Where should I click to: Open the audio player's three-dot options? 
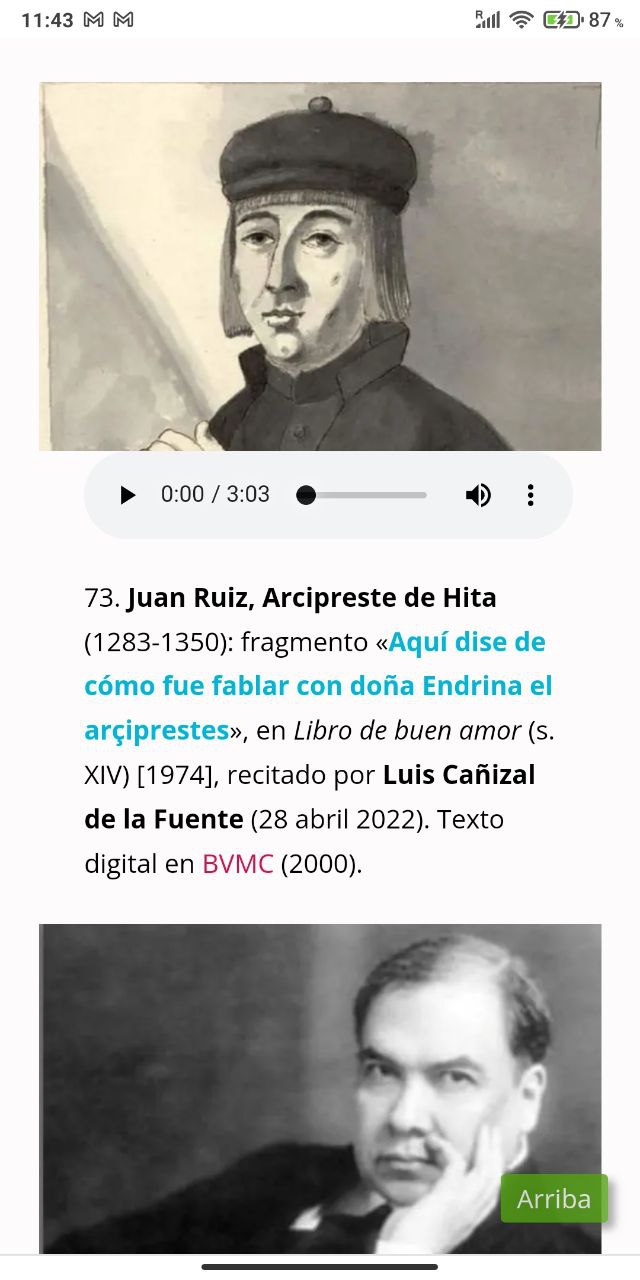pos(530,495)
